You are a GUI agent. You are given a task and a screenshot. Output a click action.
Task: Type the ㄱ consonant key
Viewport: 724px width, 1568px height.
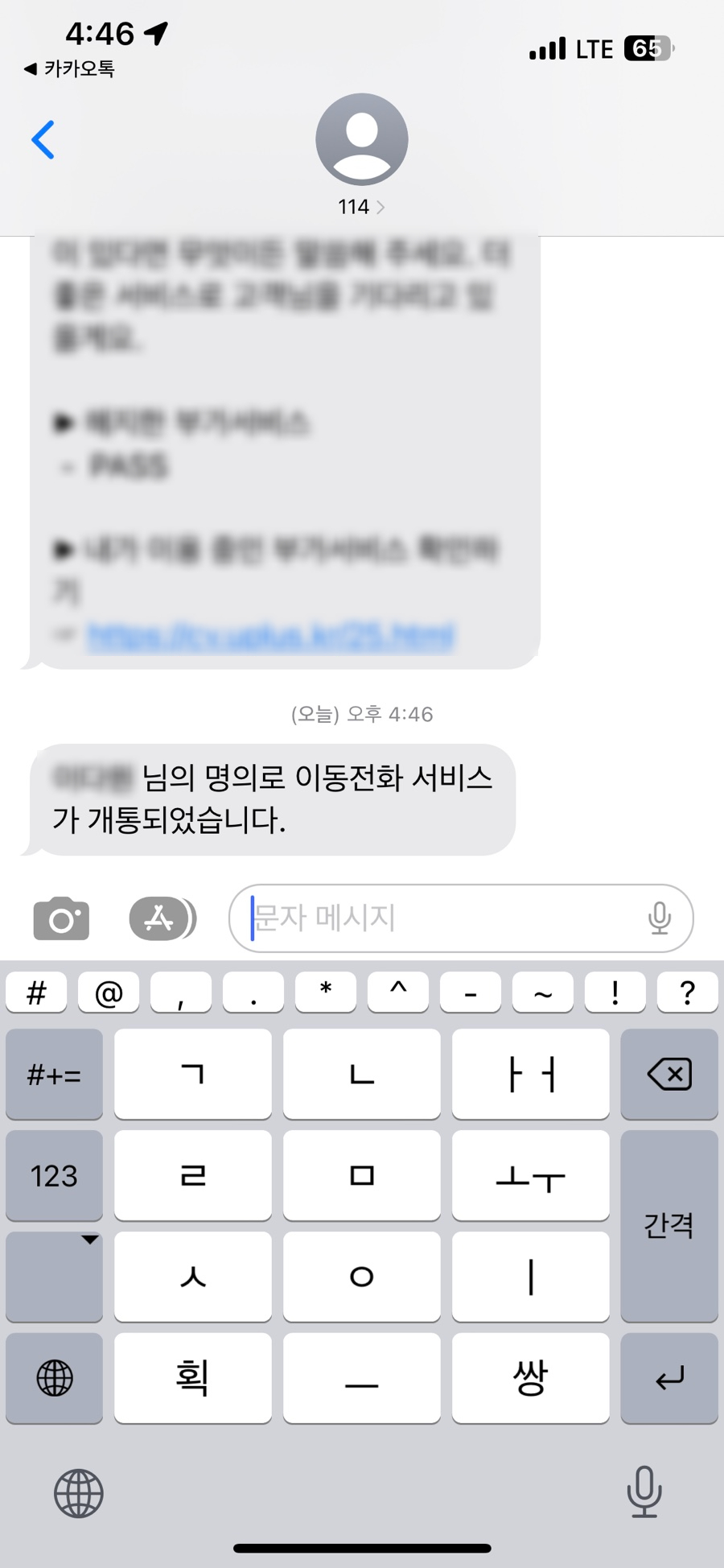(193, 1074)
